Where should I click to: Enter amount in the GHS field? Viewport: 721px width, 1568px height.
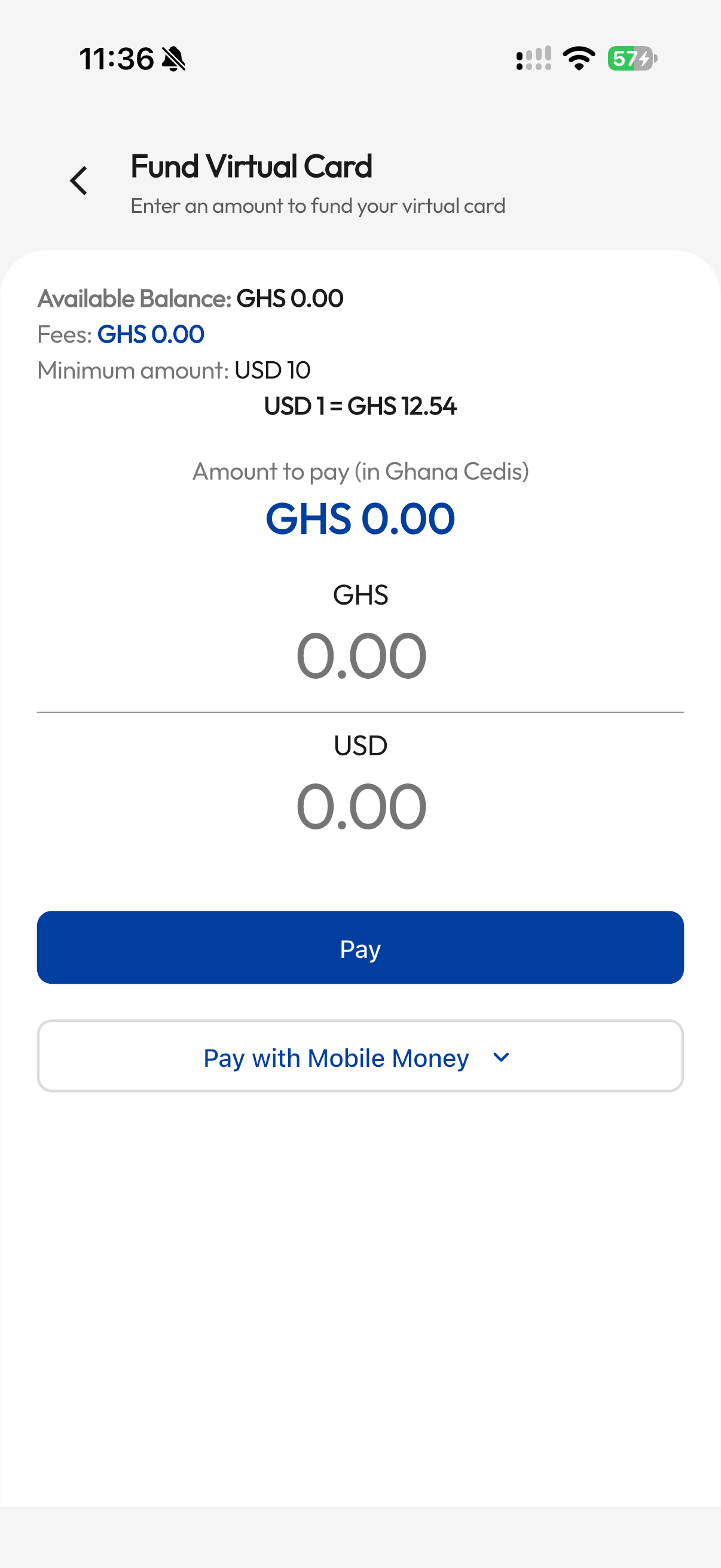point(361,655)
